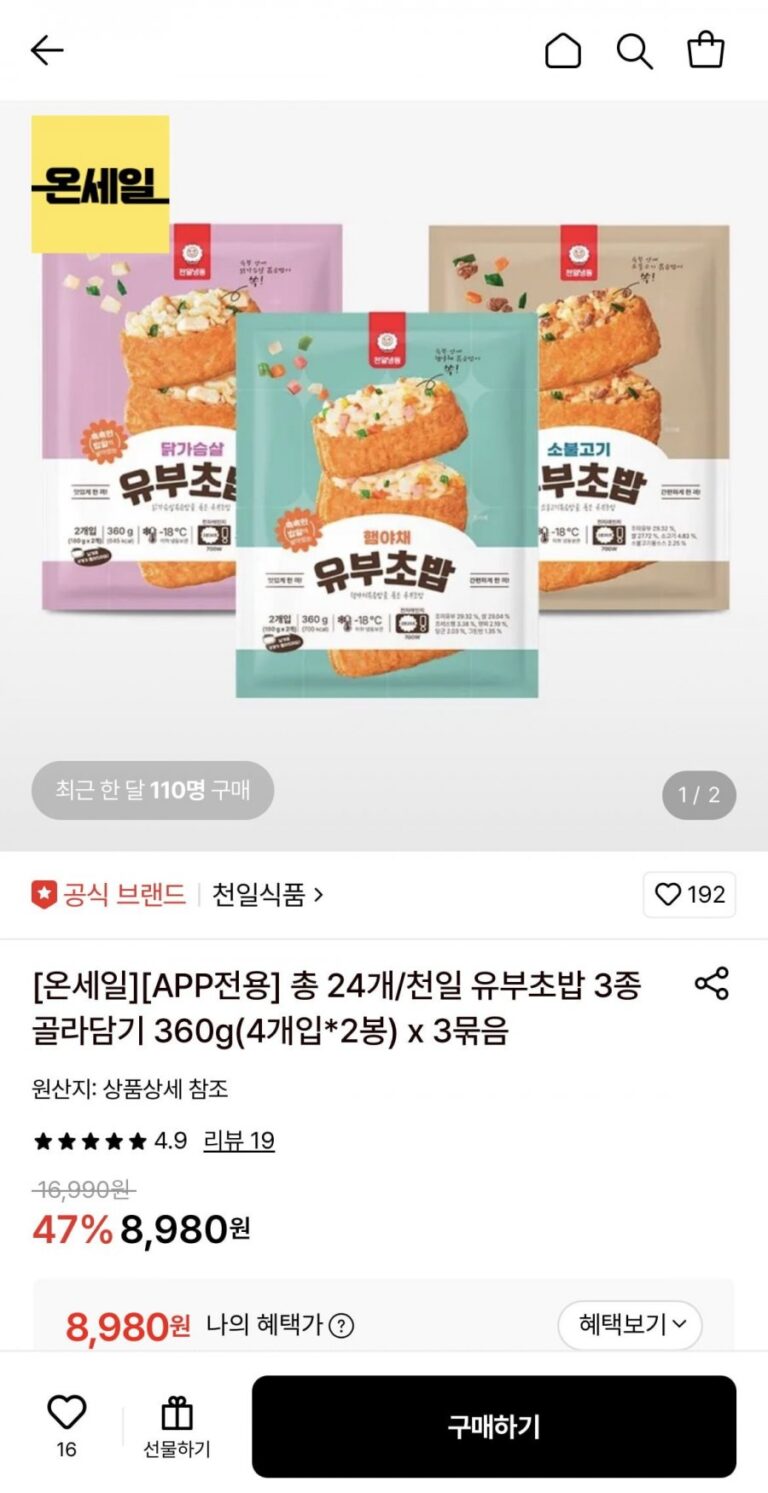Open the 유부초밥 product image
Viewport: 768px width, 1493px height.
pos(384,476)
